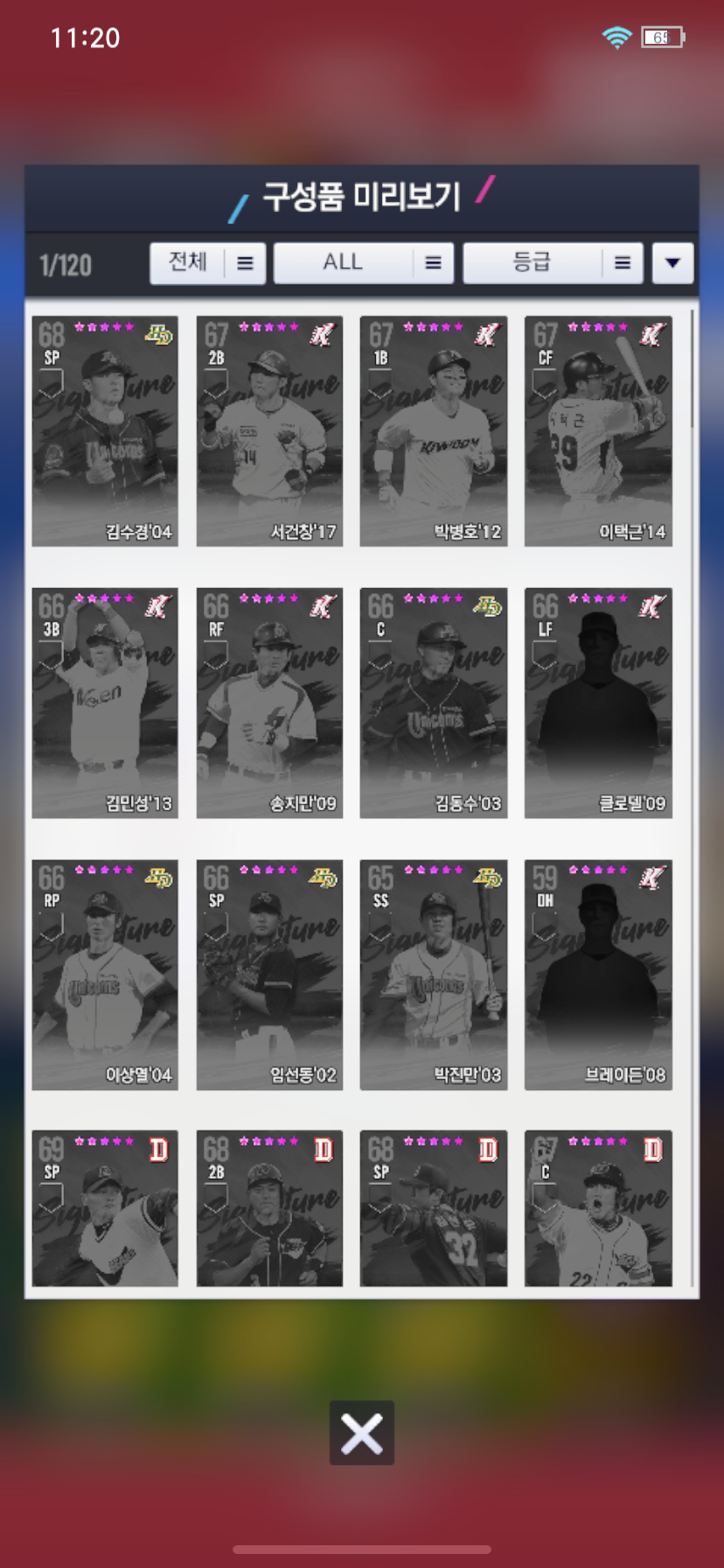Select 박병호'12 player card

[434, 431]
